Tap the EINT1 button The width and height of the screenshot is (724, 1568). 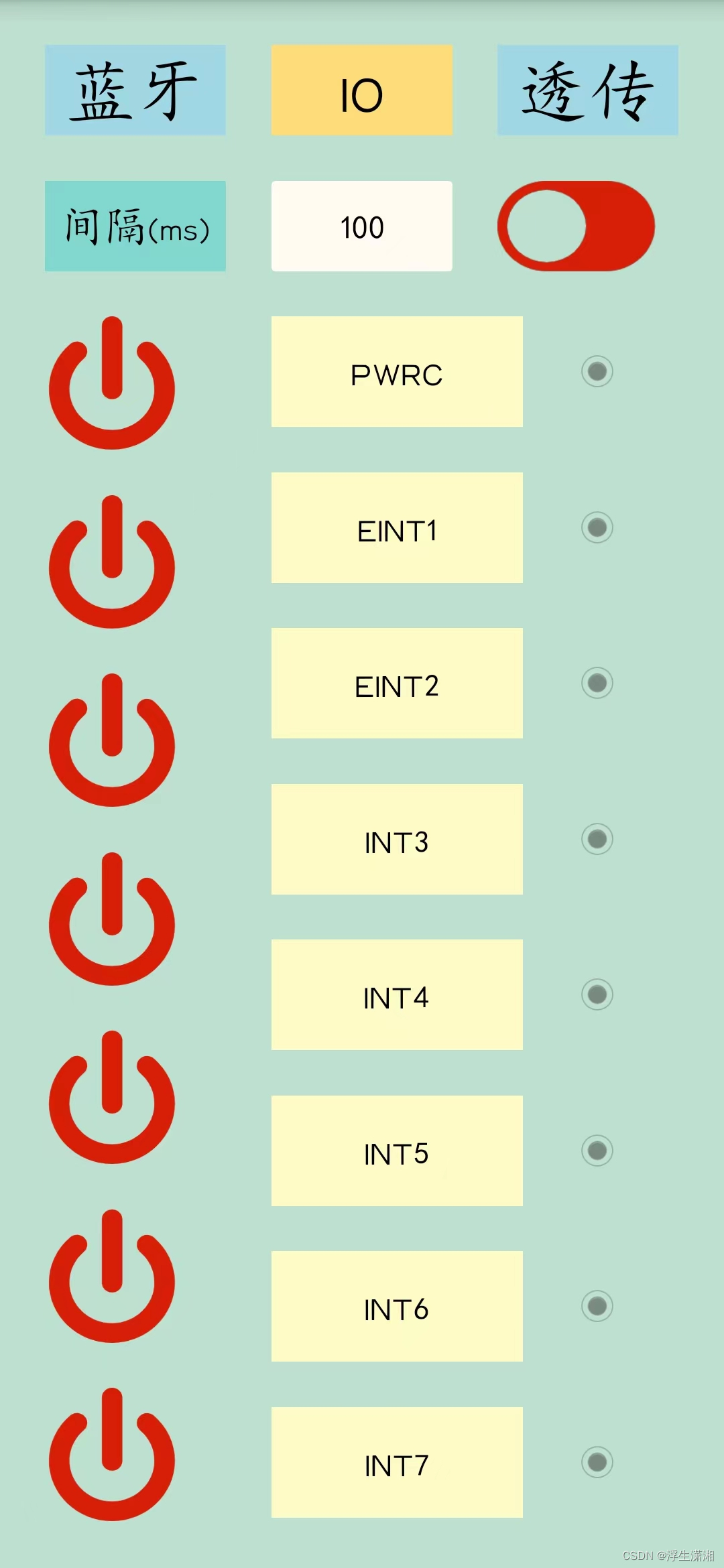click(x=396, y=528)
